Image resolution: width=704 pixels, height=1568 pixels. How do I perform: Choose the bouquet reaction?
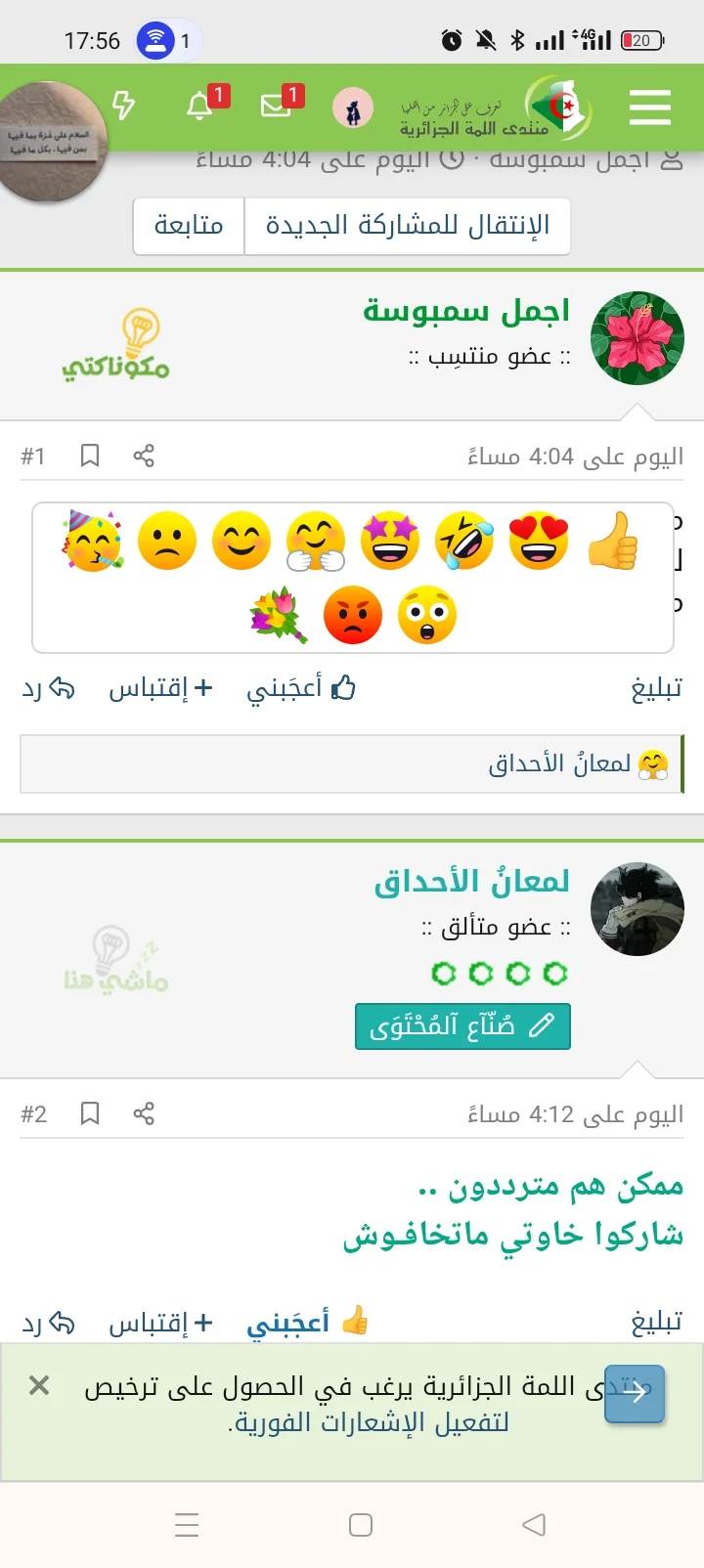tap(279, 615)
